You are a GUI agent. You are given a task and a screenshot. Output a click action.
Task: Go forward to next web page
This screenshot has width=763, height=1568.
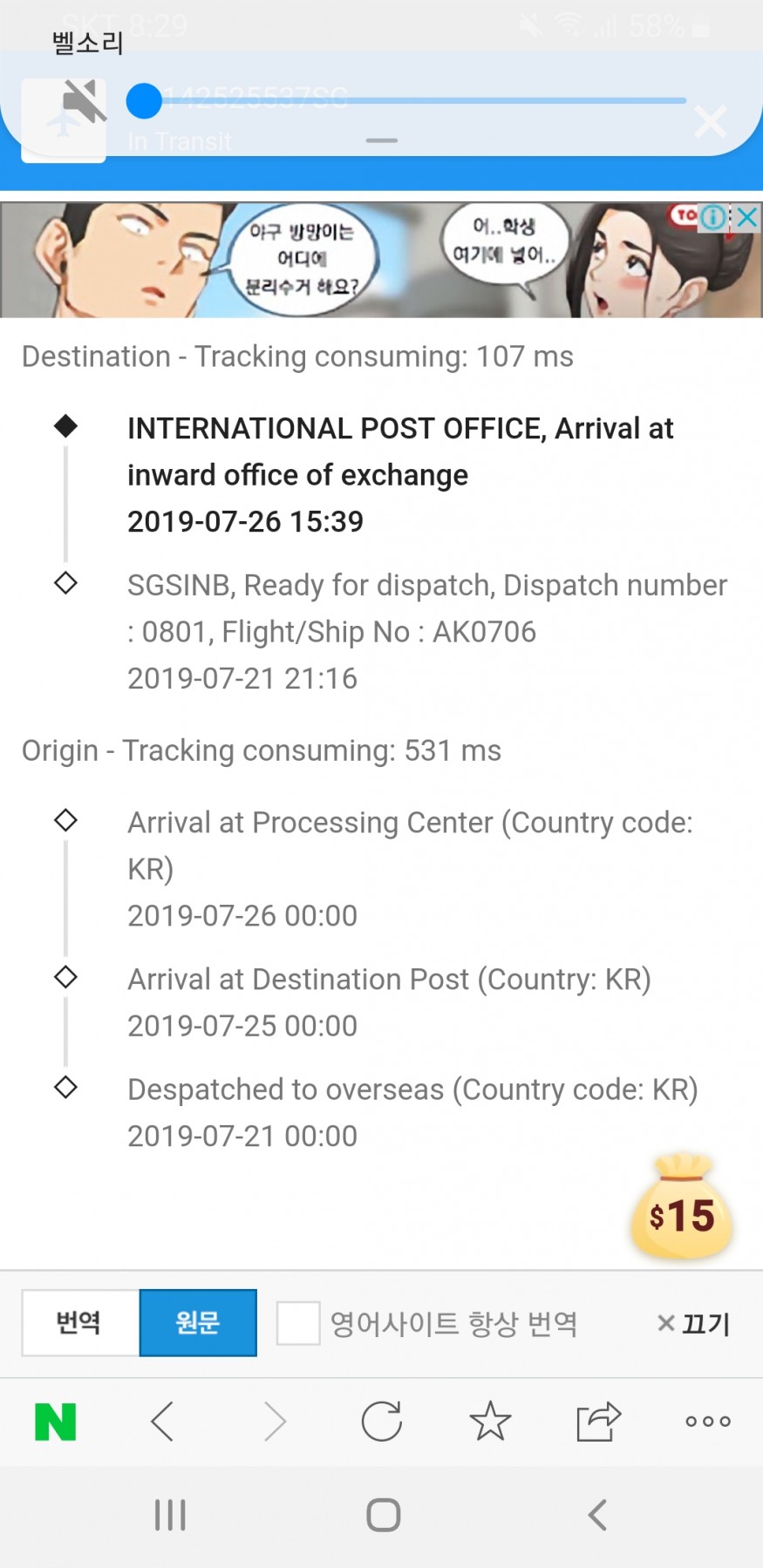point(274,1422)
